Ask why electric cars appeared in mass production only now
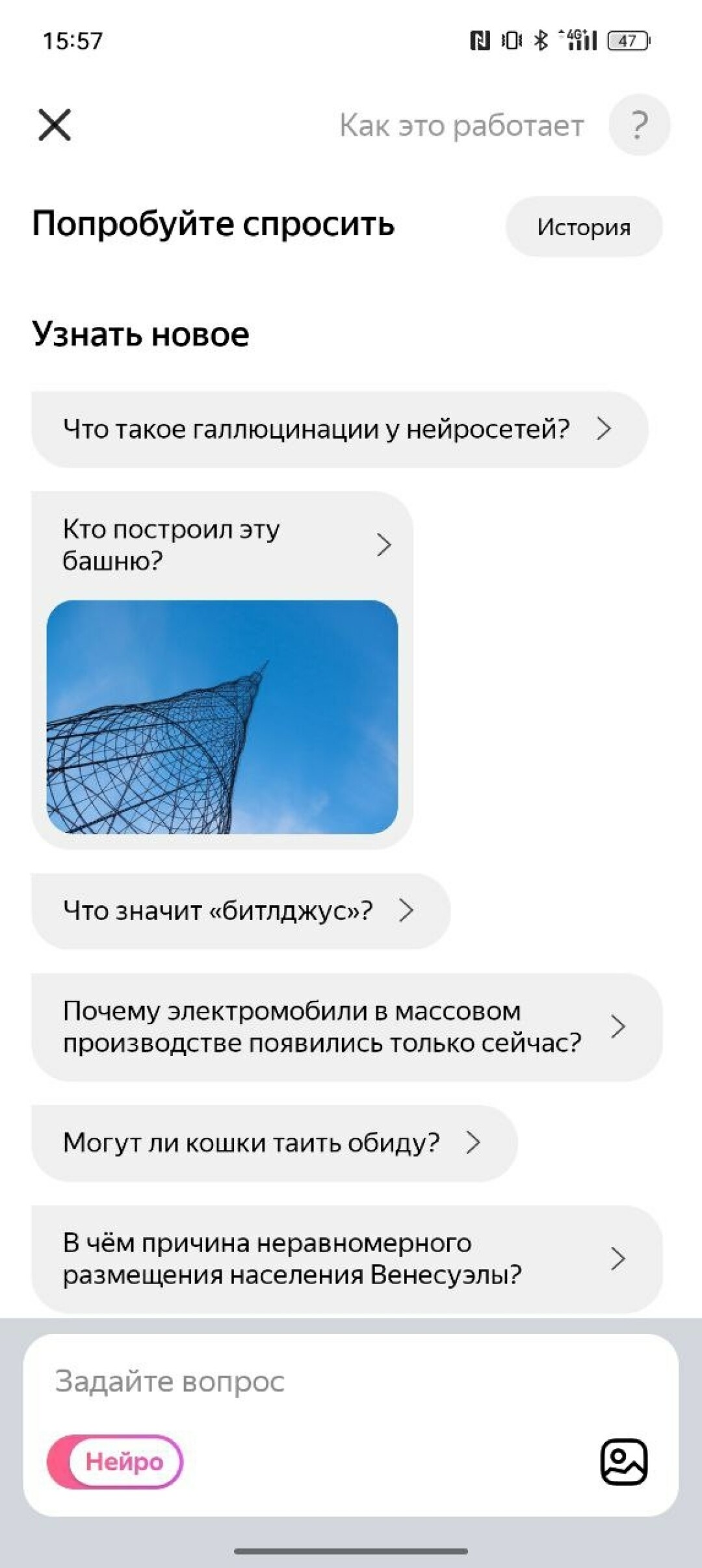The width and height of the screenshot is (702, 1568). (346, 1027)
